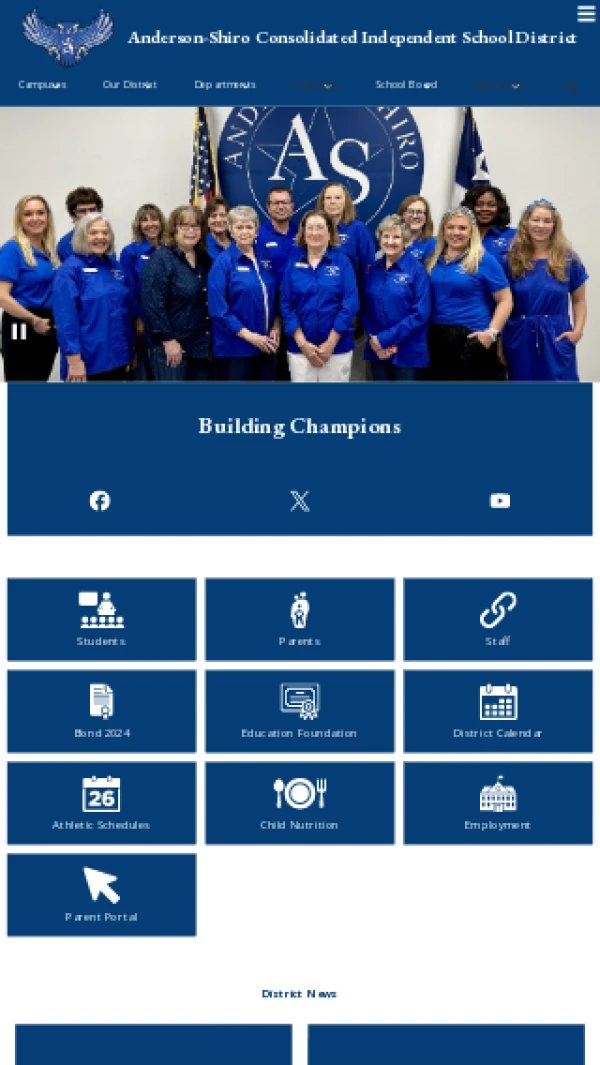View Athletic Schedules
600x1065 pixels.
[101, 803]
